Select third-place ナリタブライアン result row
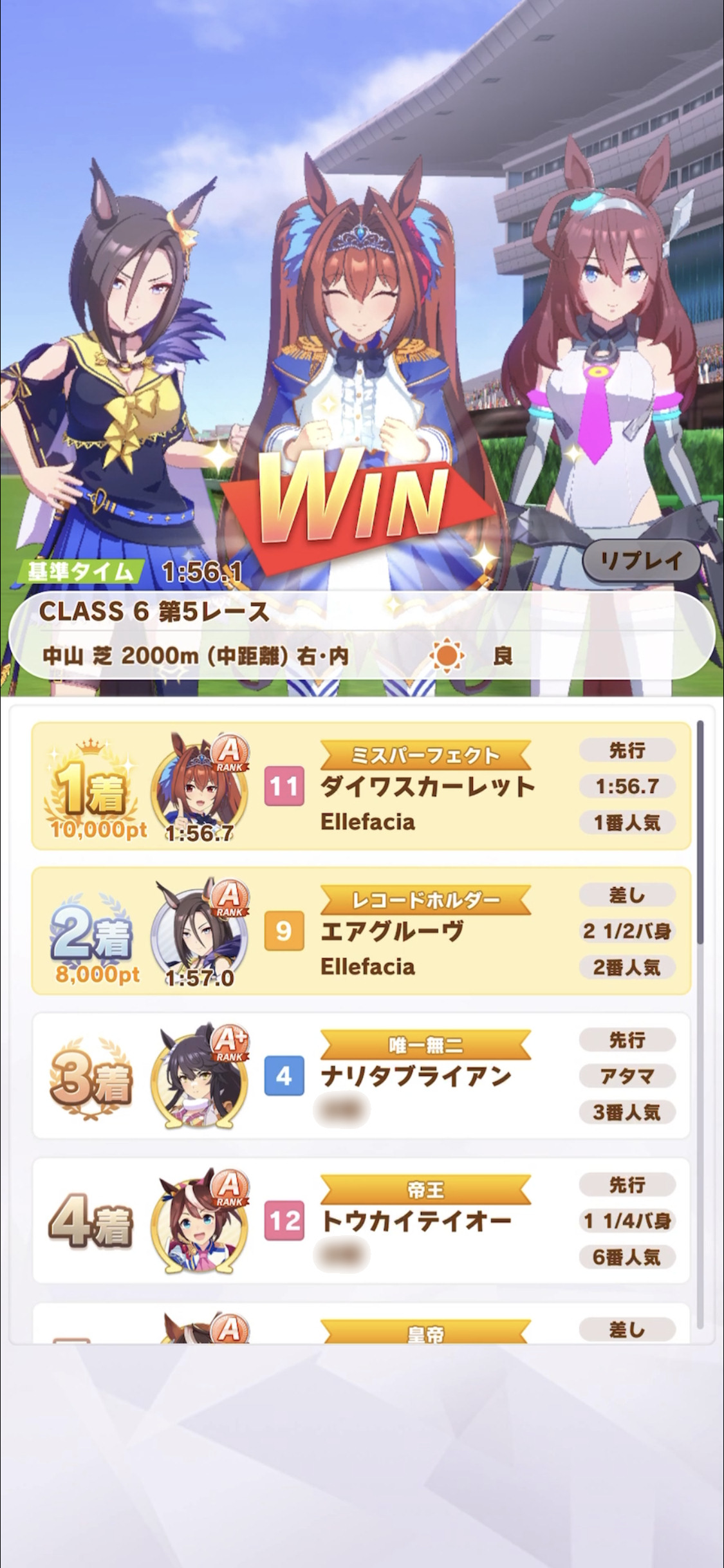 pos(361,1076)
